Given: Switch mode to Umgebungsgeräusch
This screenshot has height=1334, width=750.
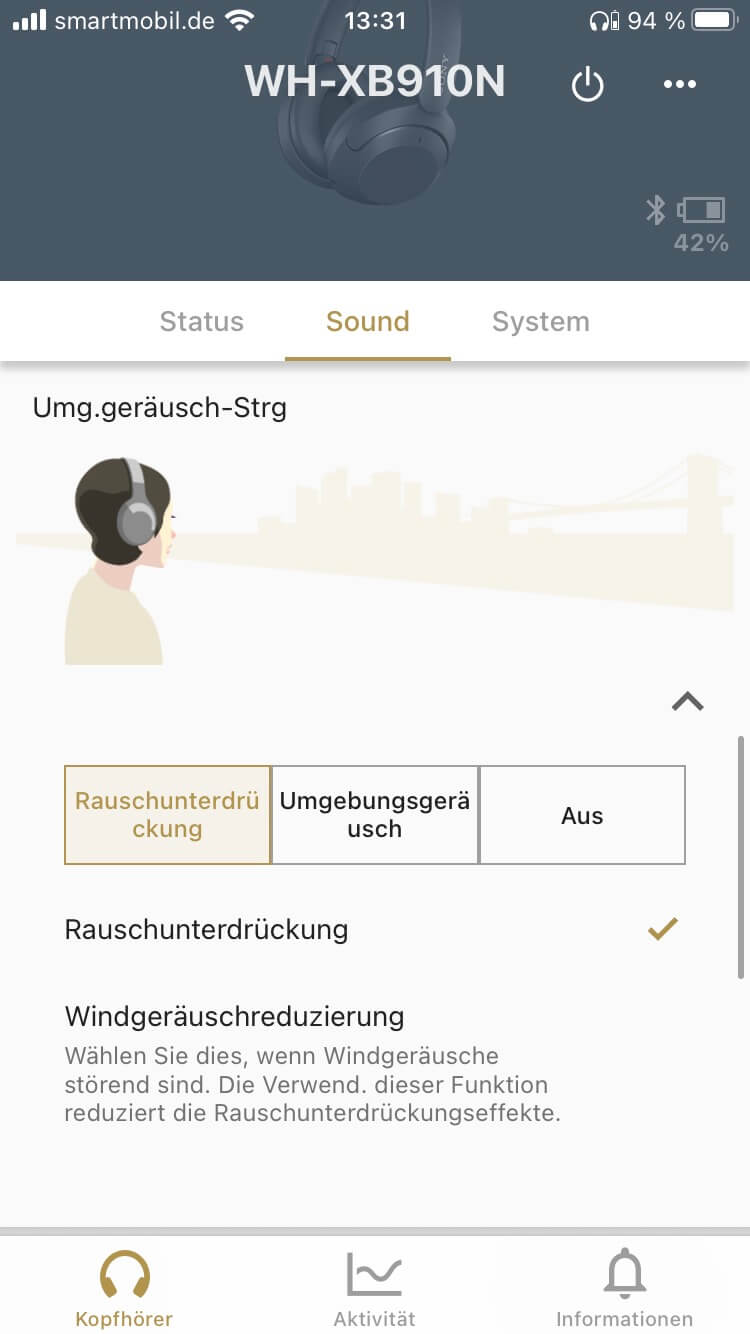Looking at the screenshot, I should tap(375, 815).
